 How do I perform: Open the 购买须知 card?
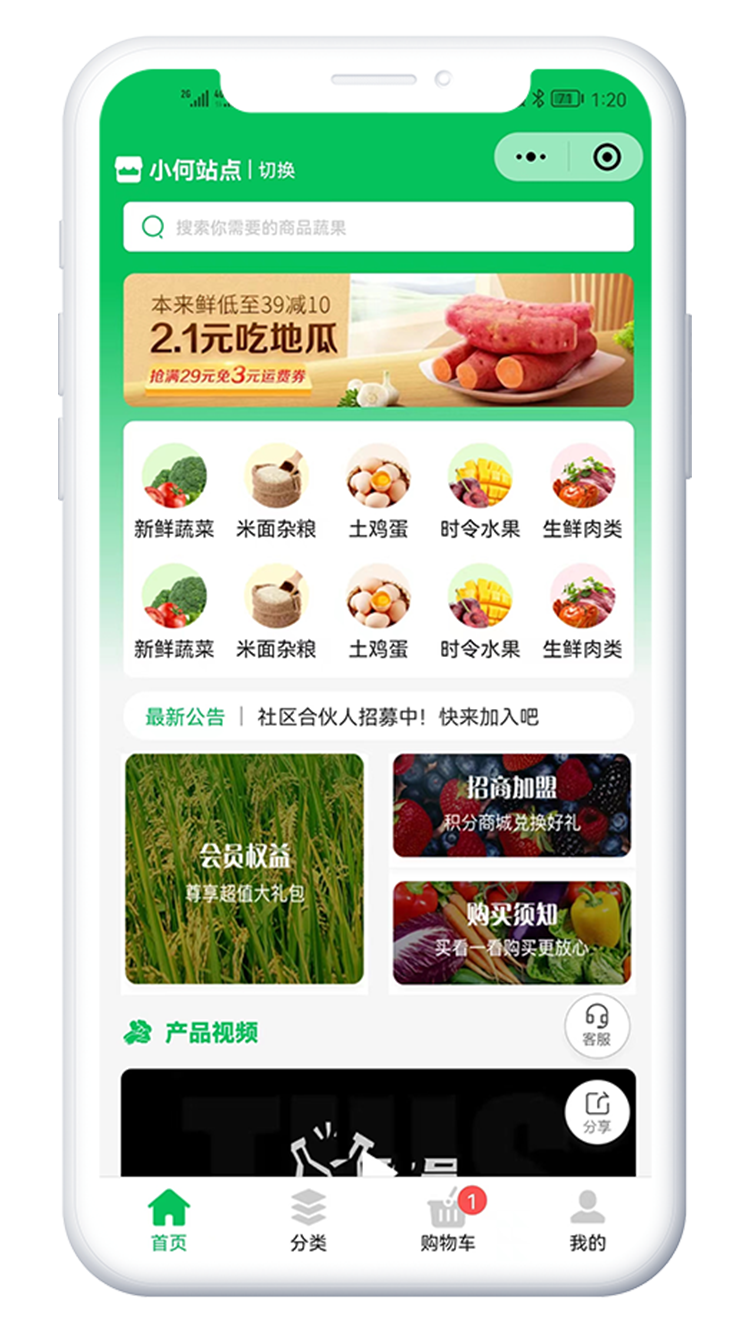[512, 932]
